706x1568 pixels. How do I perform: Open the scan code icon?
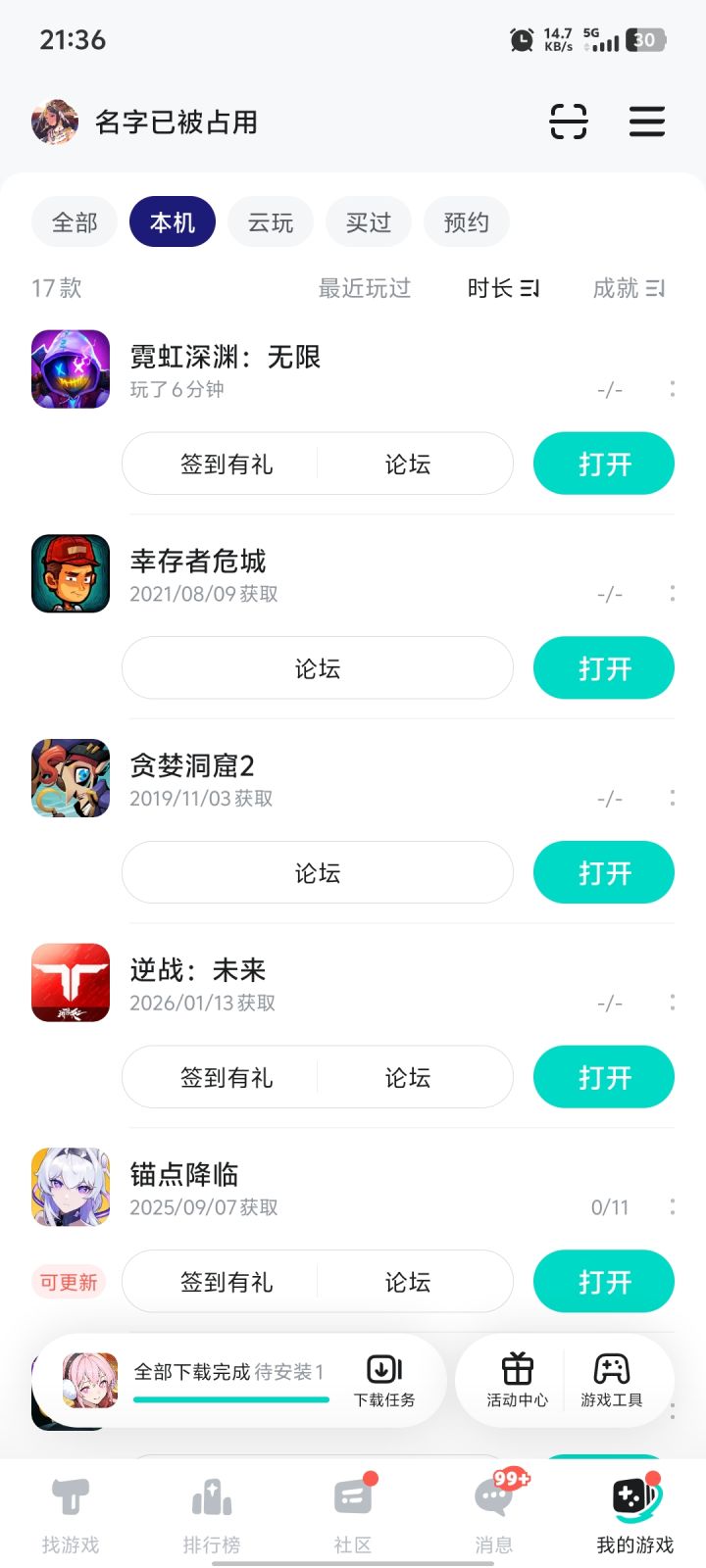click(568, 122)
